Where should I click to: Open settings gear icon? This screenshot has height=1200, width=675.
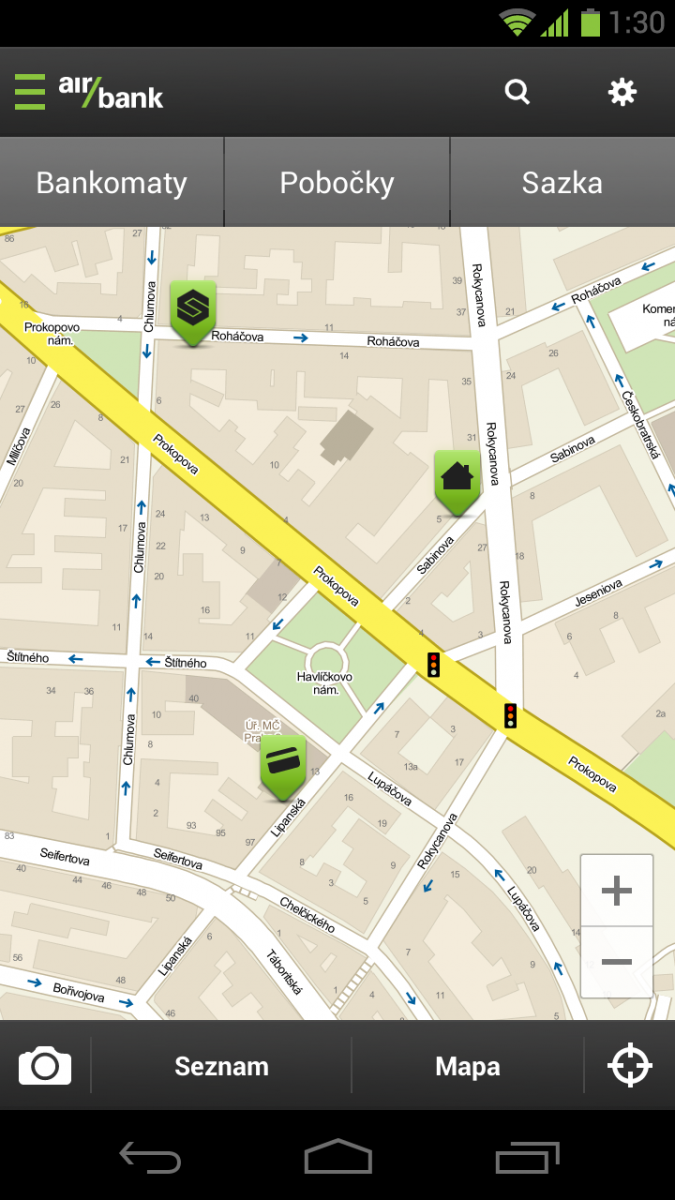622,92
